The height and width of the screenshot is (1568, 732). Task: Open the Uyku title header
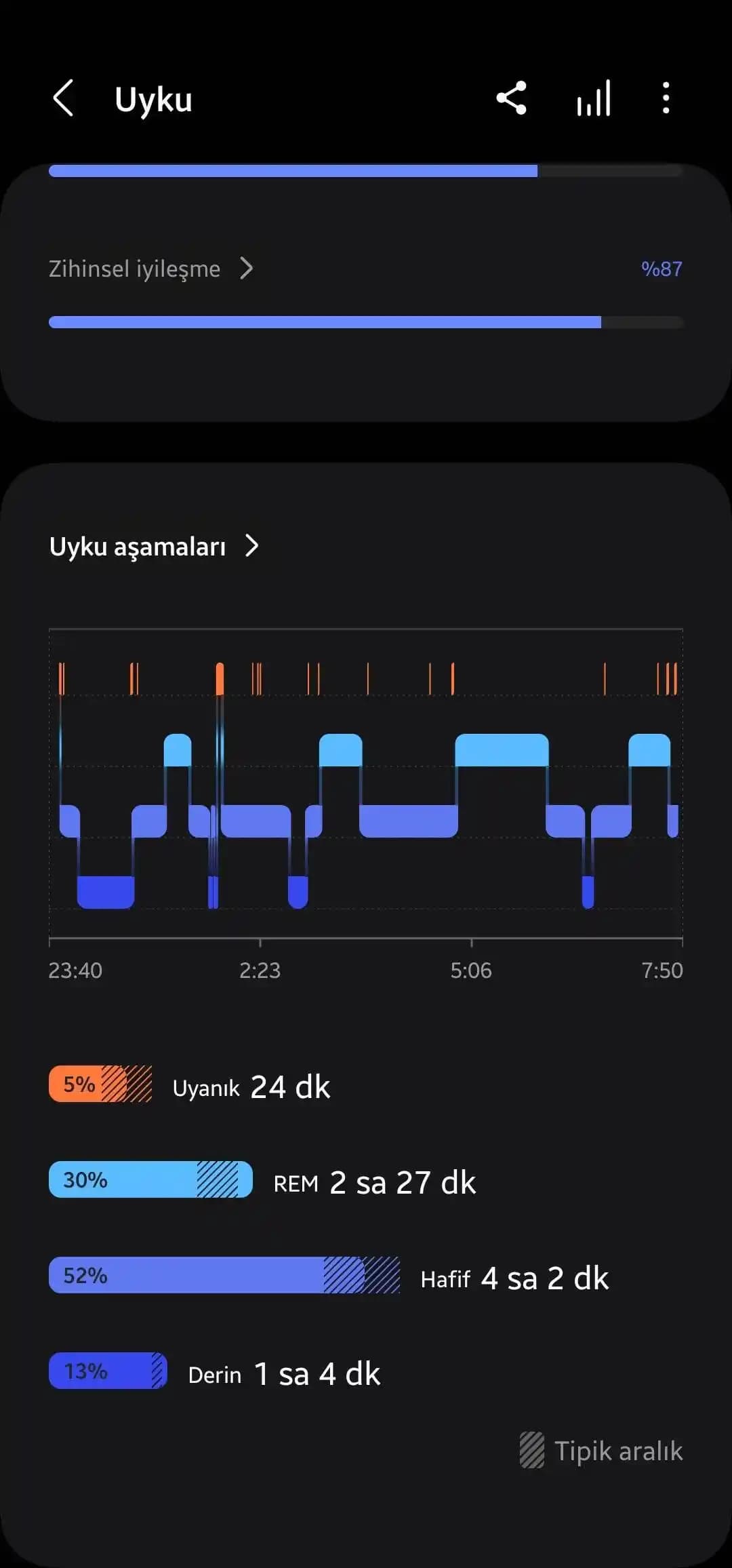tap(153, 98)
